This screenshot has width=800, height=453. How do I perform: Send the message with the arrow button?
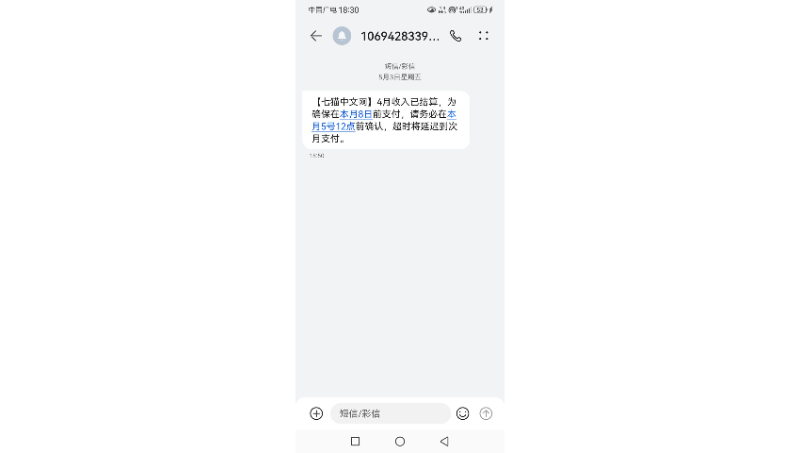[x=486, y=413]
